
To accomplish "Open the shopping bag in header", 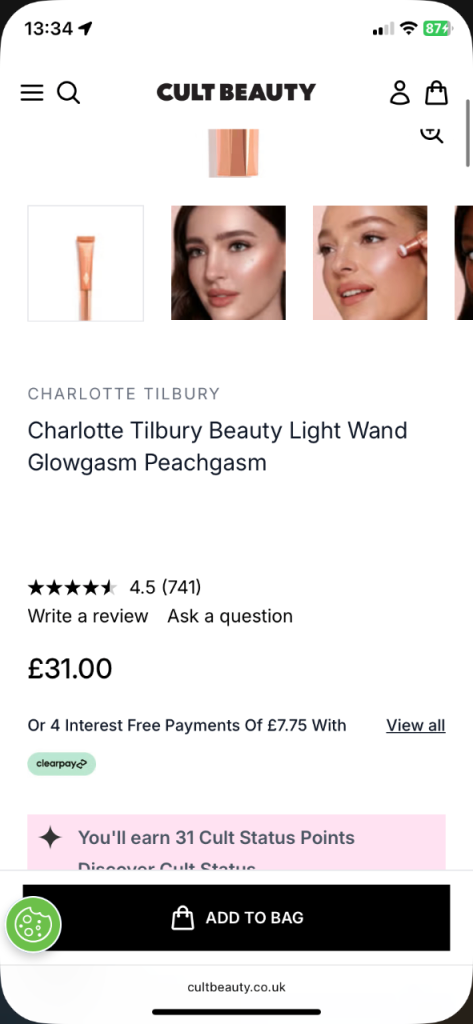I will click(x=436, y=93).
